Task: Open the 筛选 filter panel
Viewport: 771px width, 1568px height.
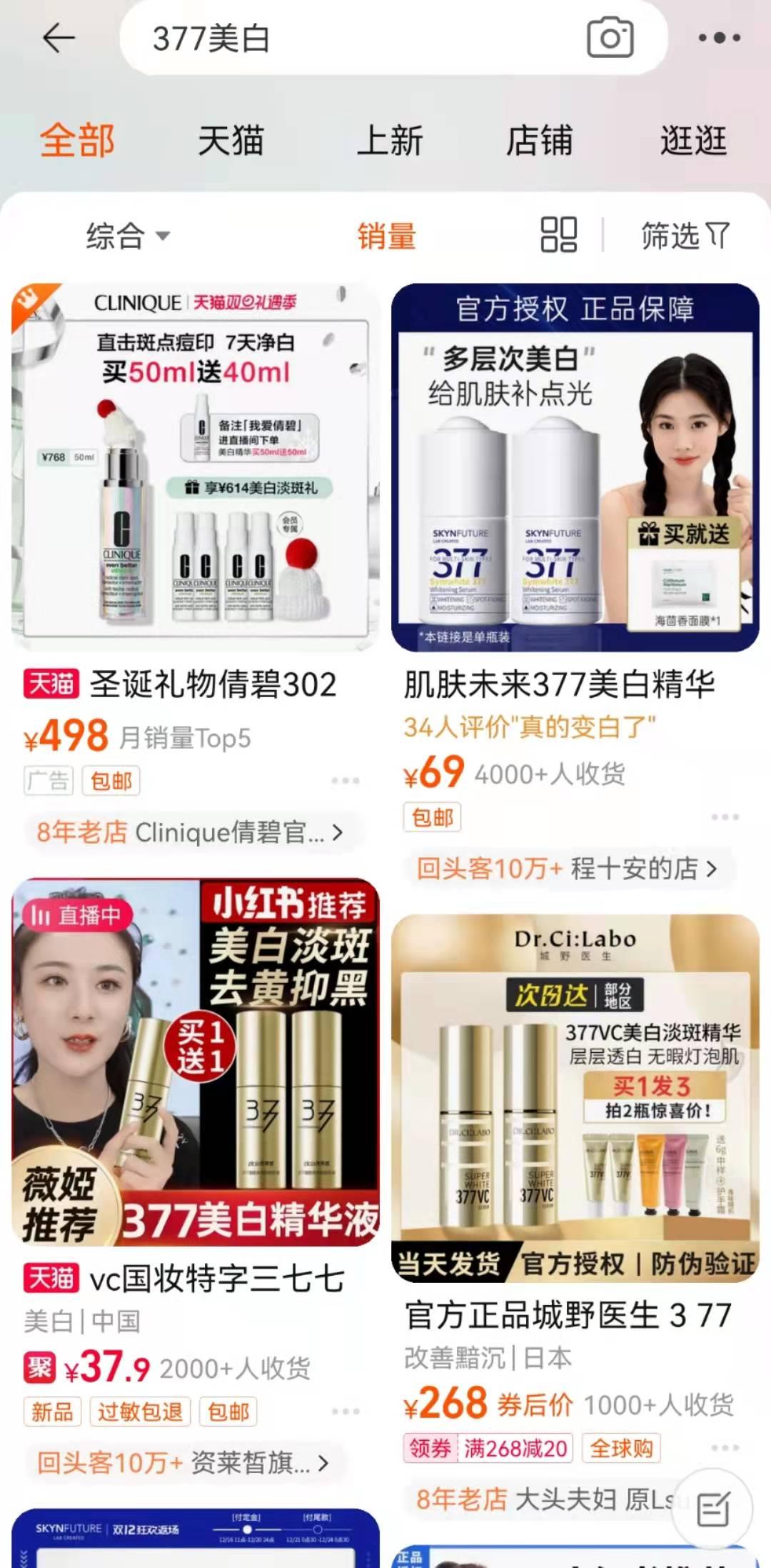Action: (x=684, y=236)
